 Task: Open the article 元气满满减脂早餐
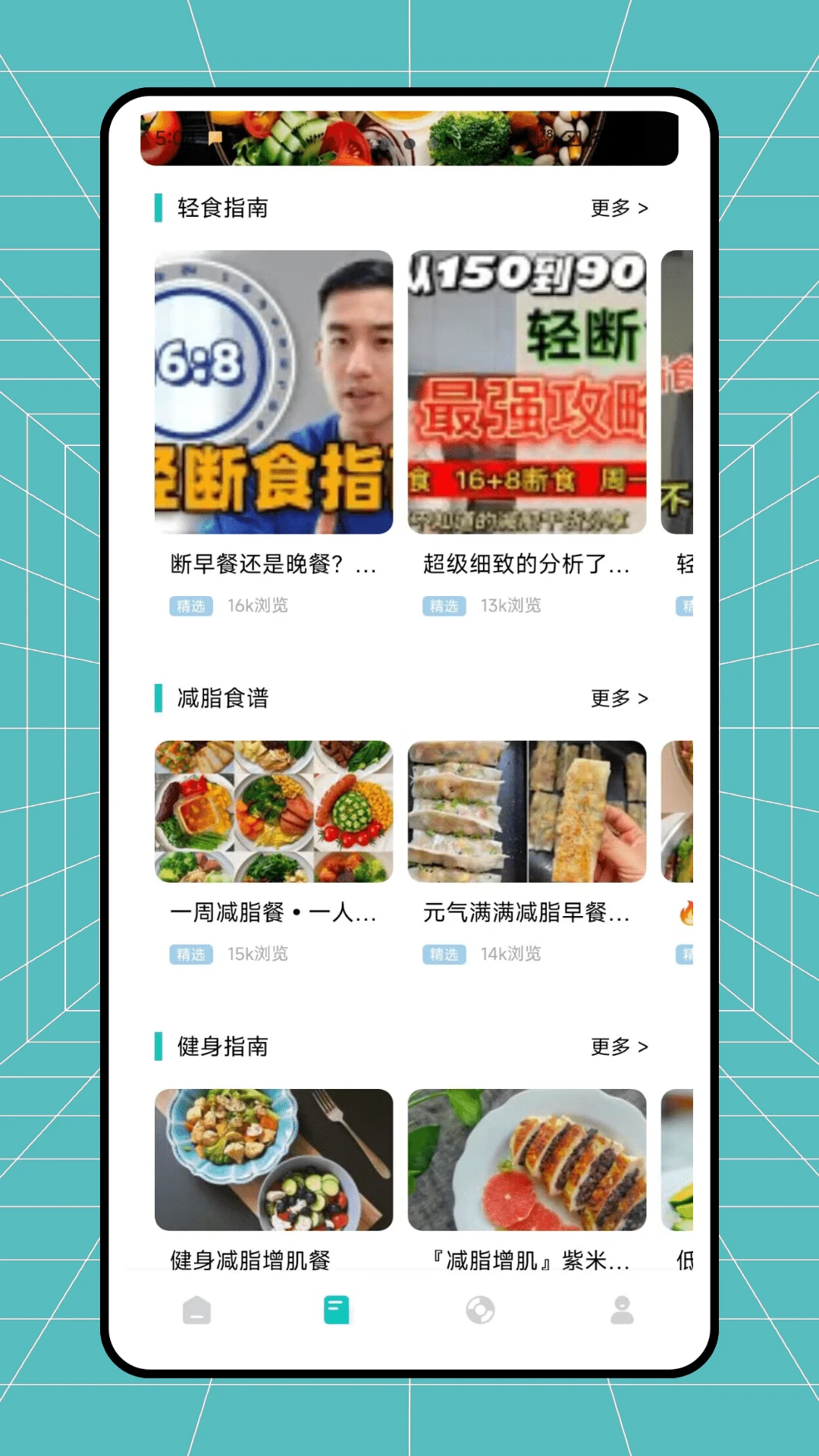(x=529, y=915)
